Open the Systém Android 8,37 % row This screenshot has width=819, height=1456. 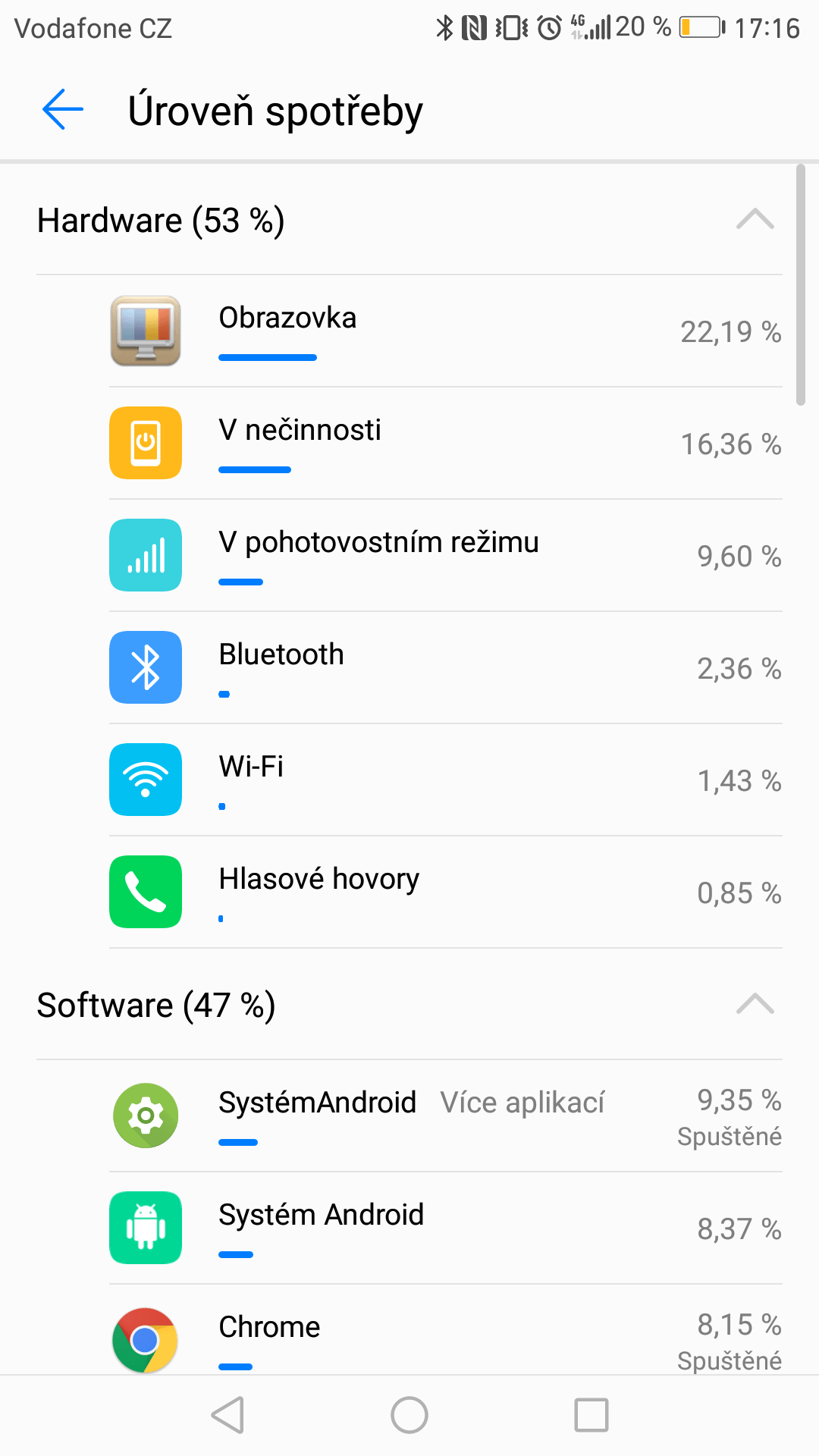point(446,1228)
